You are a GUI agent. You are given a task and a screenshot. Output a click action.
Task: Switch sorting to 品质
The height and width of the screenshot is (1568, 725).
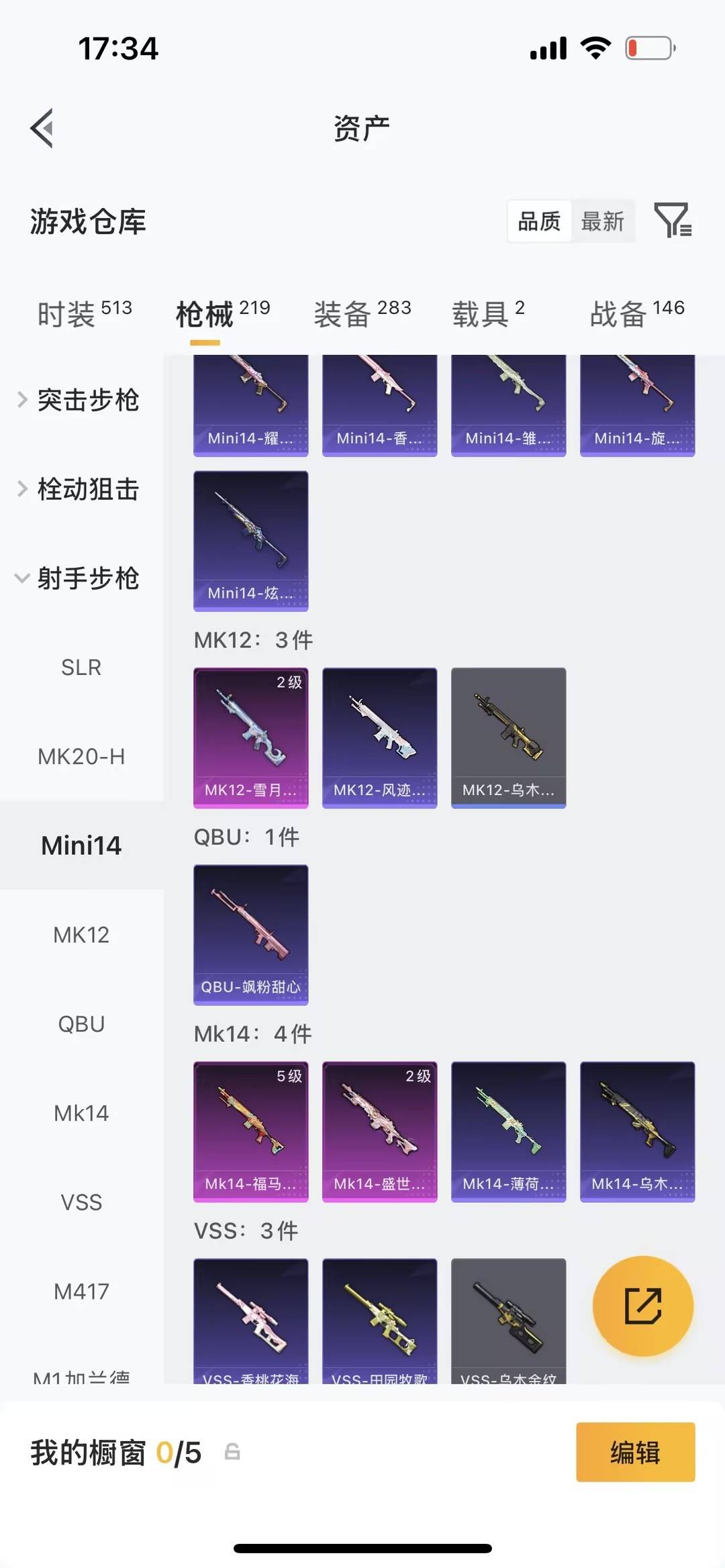(539, 221)
